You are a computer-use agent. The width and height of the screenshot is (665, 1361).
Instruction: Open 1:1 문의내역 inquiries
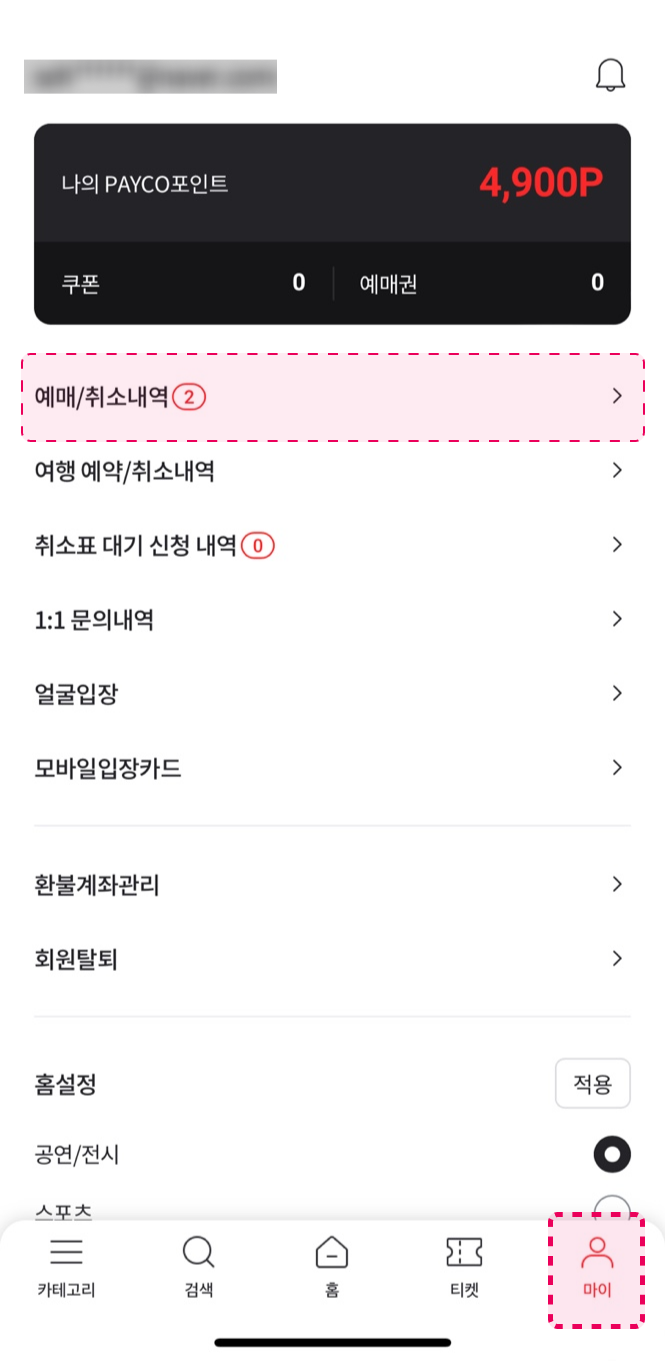(x=332, y=620)
